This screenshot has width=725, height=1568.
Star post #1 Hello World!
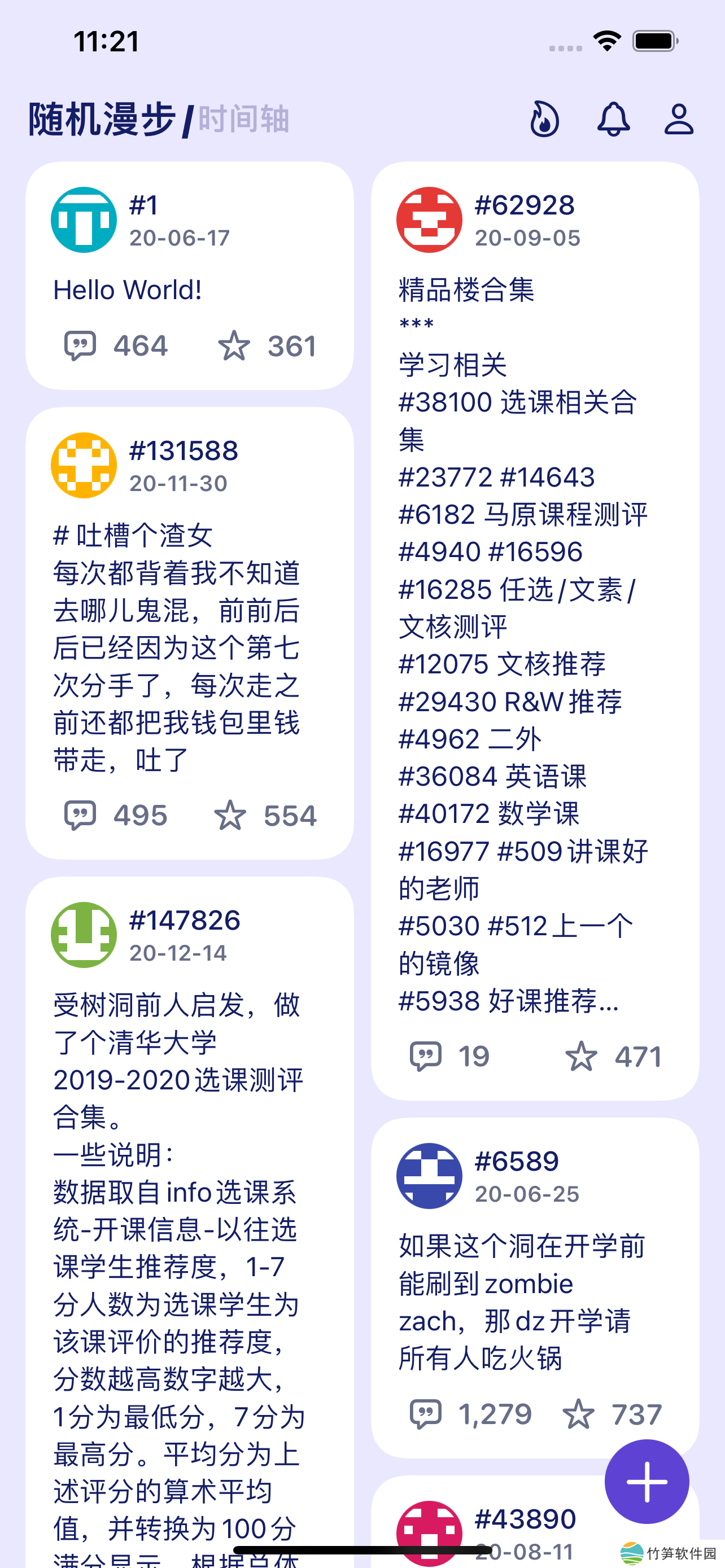pos(234,347)
